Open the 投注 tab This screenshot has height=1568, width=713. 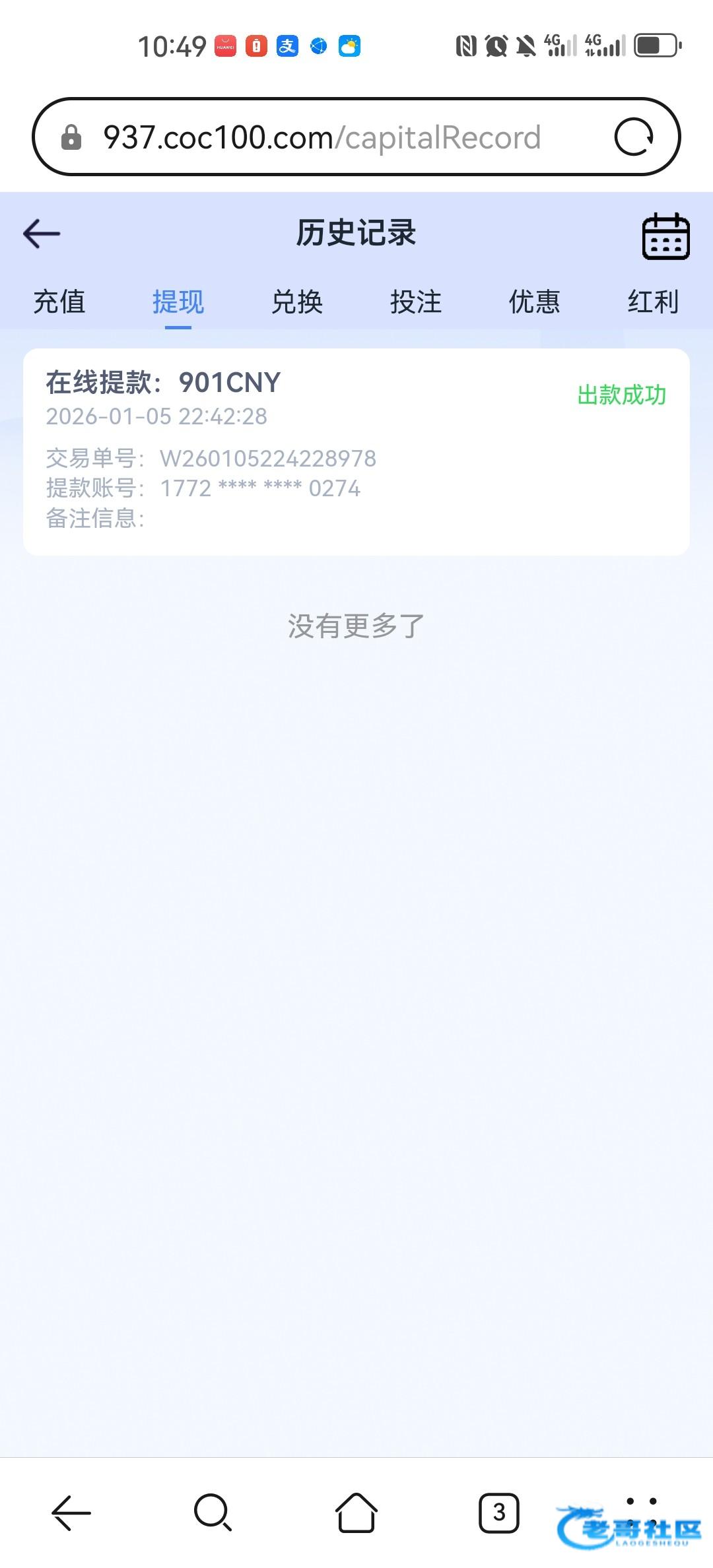[416, 302]
